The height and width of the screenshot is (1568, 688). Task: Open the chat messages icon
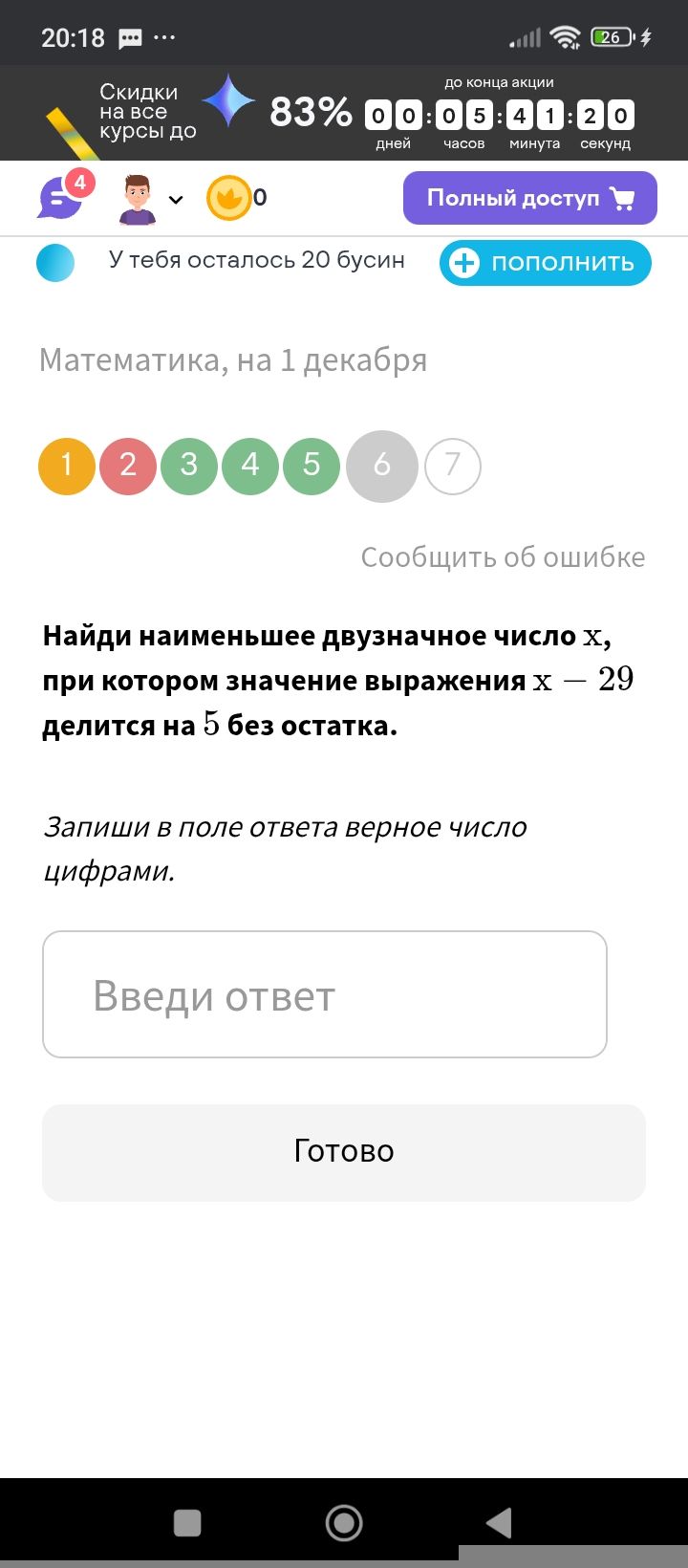click(61, 198)
